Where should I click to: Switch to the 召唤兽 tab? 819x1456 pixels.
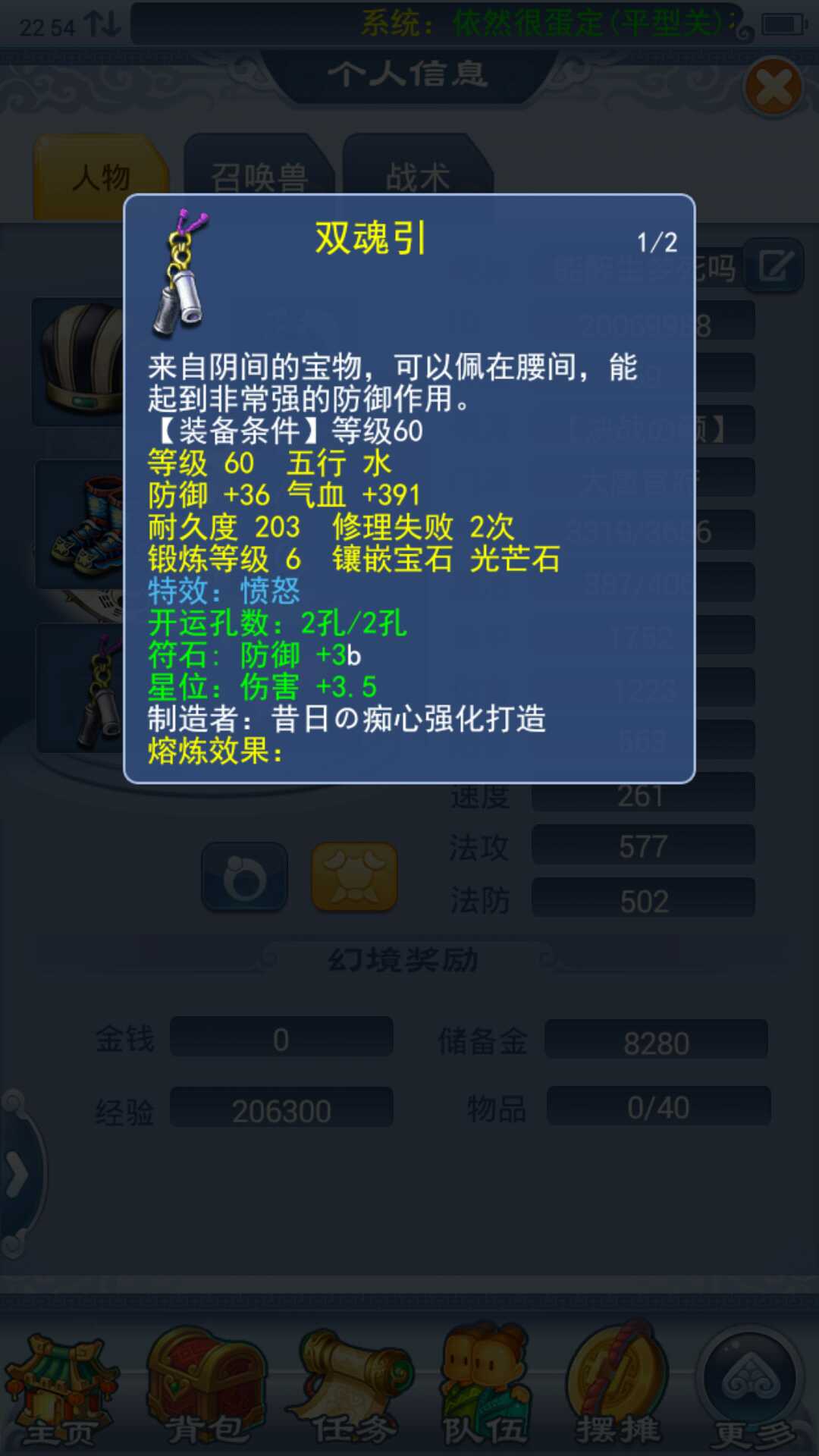[x=259, y=178]
